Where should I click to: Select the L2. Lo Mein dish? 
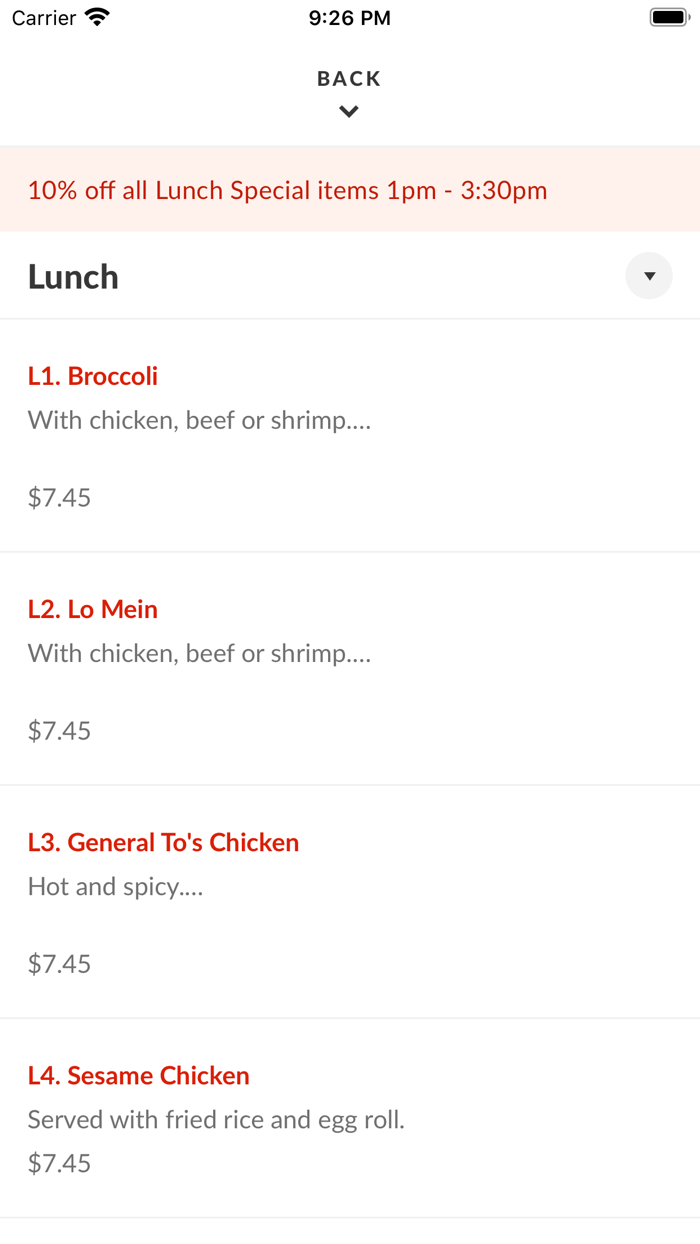pyautogui.click(x=93, y=609)
